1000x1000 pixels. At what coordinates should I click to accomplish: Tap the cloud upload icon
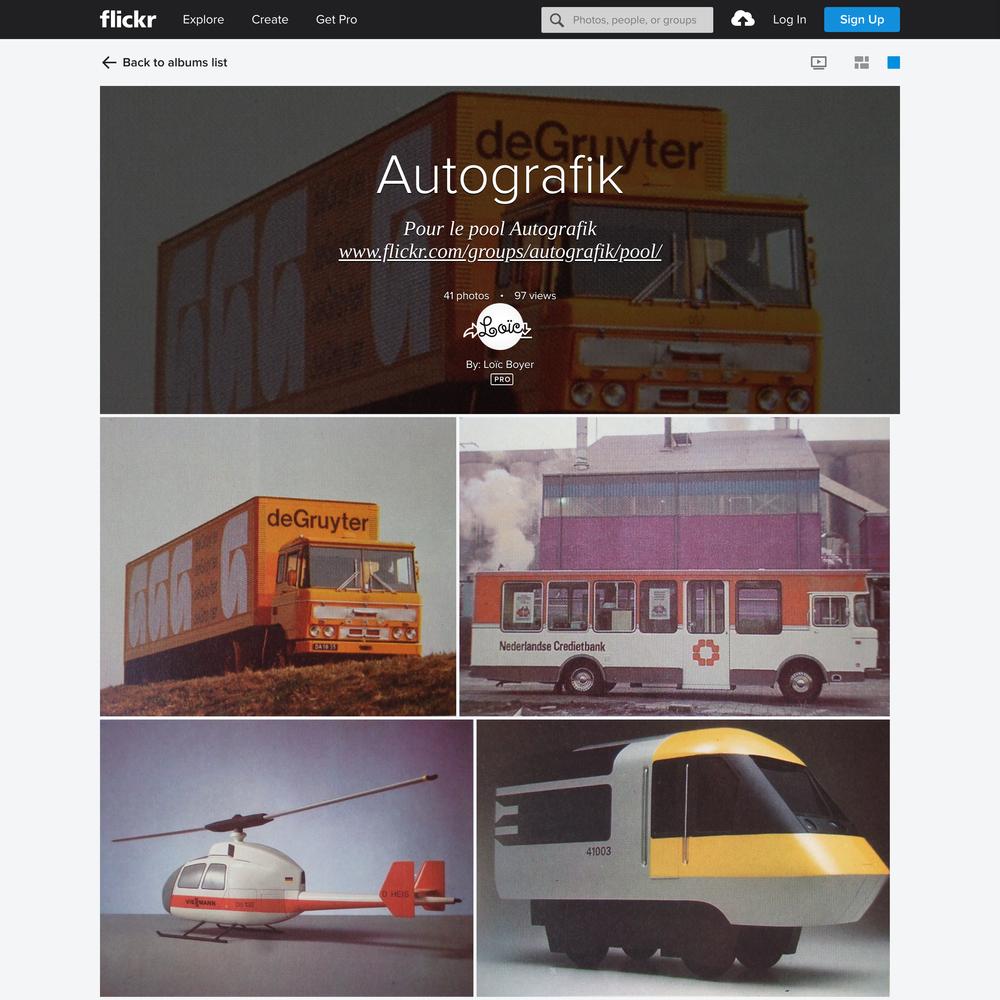pyautogui.click(x=743, y=19)
